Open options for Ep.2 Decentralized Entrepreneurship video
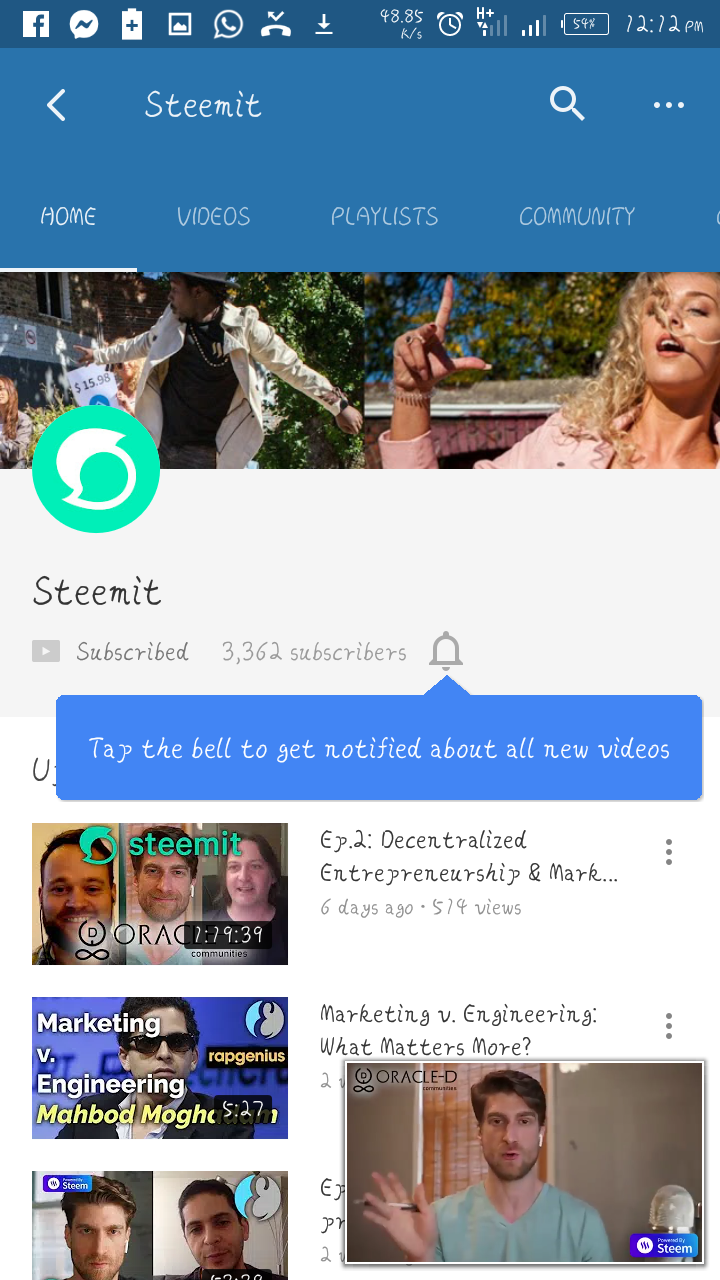This screenshot has width=720, height=1280. click(x=668, y=852)
